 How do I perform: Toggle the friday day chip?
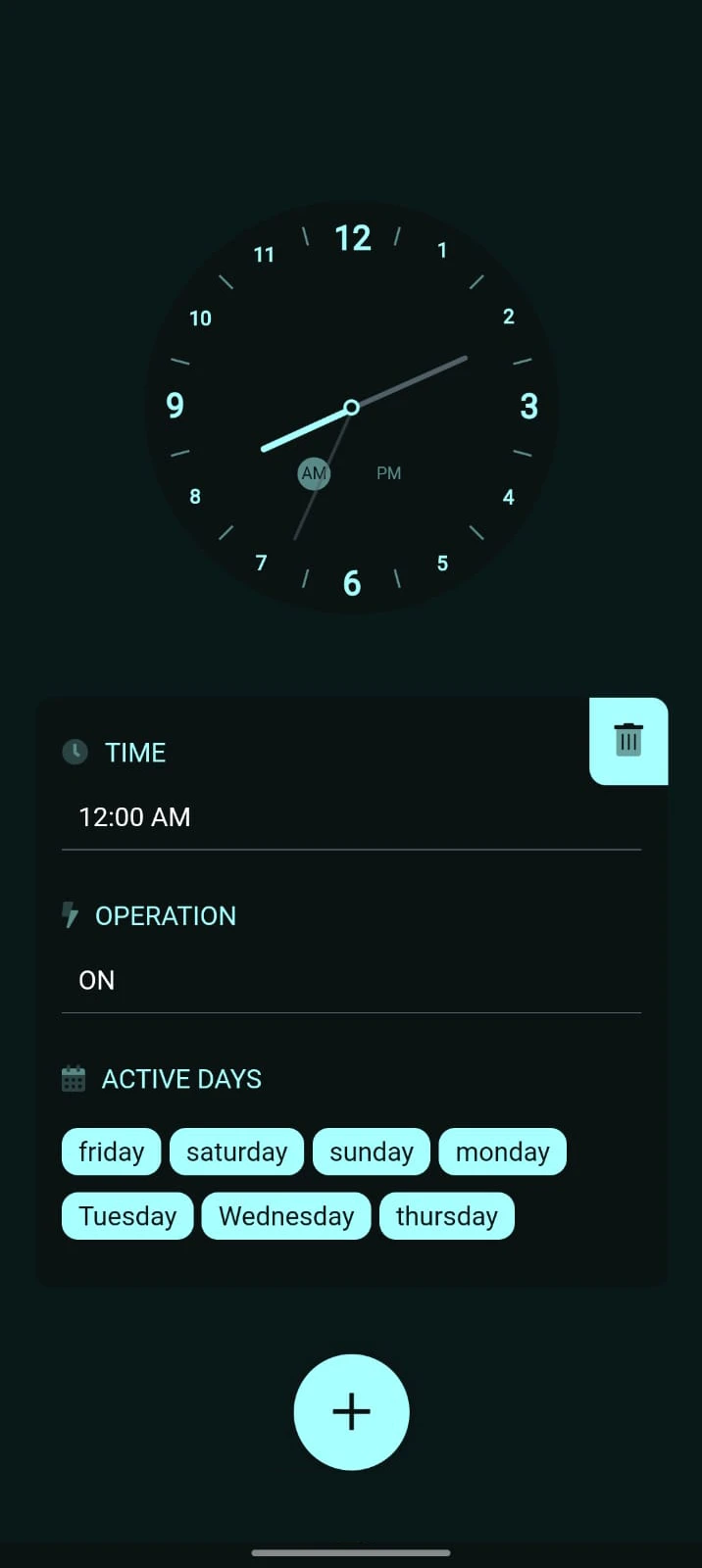pos(111,1151)
